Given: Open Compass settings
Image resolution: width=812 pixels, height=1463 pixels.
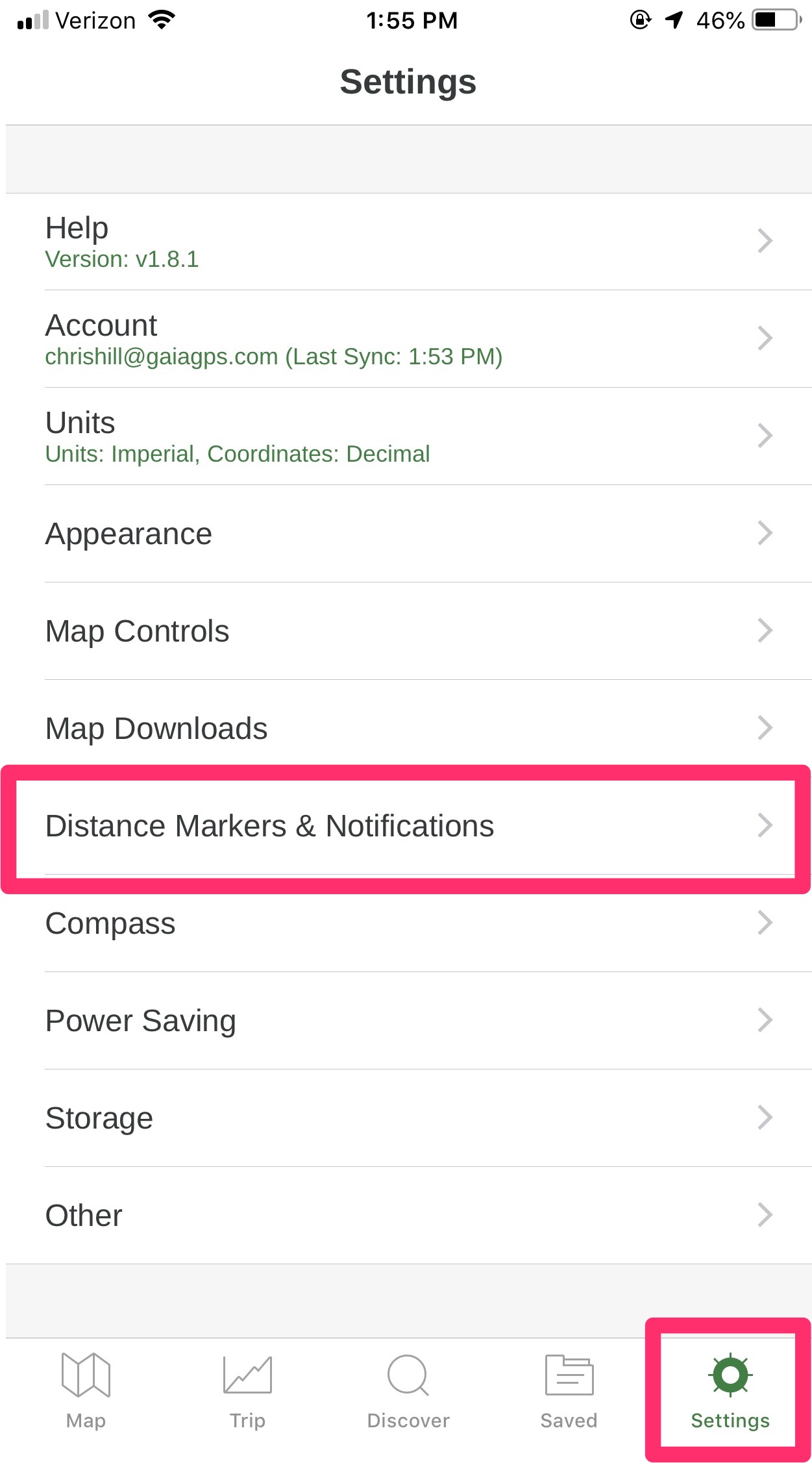Looking at the screenshot, I should pyautogui.click(x=409, y=923).
